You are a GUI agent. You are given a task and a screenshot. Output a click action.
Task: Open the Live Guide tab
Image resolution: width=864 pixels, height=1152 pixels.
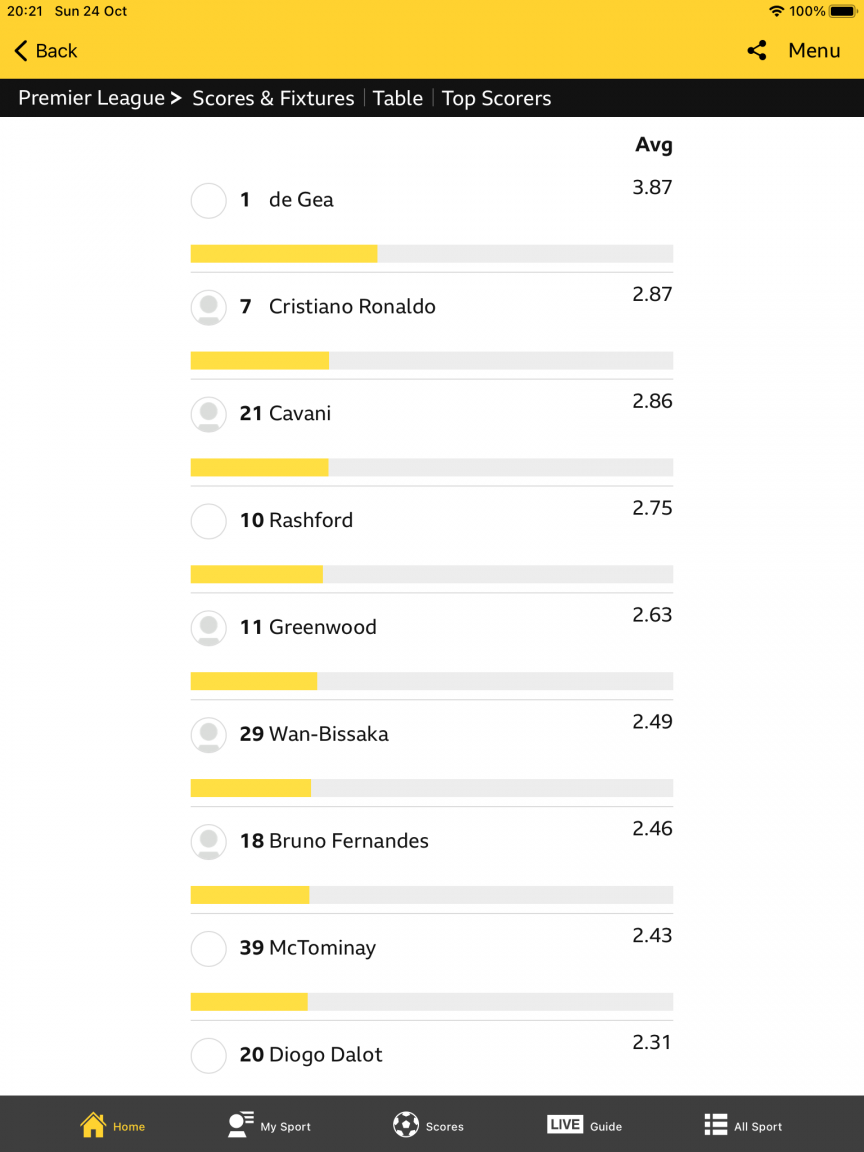(x=585, y=1125)
